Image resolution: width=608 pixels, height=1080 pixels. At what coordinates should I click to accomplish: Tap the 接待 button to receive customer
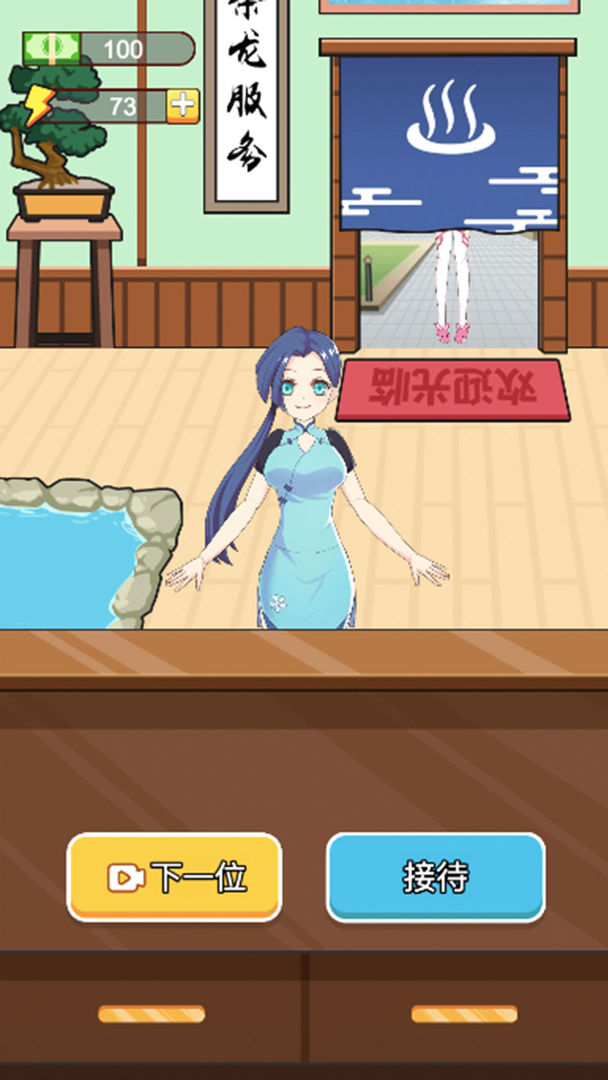pos(435,876)
